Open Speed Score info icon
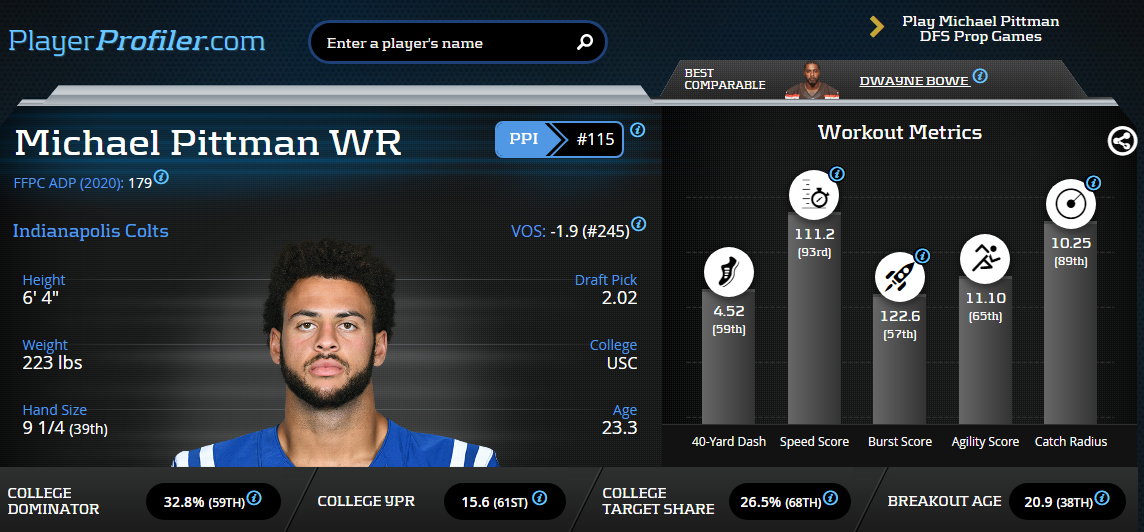 [837, 174]
